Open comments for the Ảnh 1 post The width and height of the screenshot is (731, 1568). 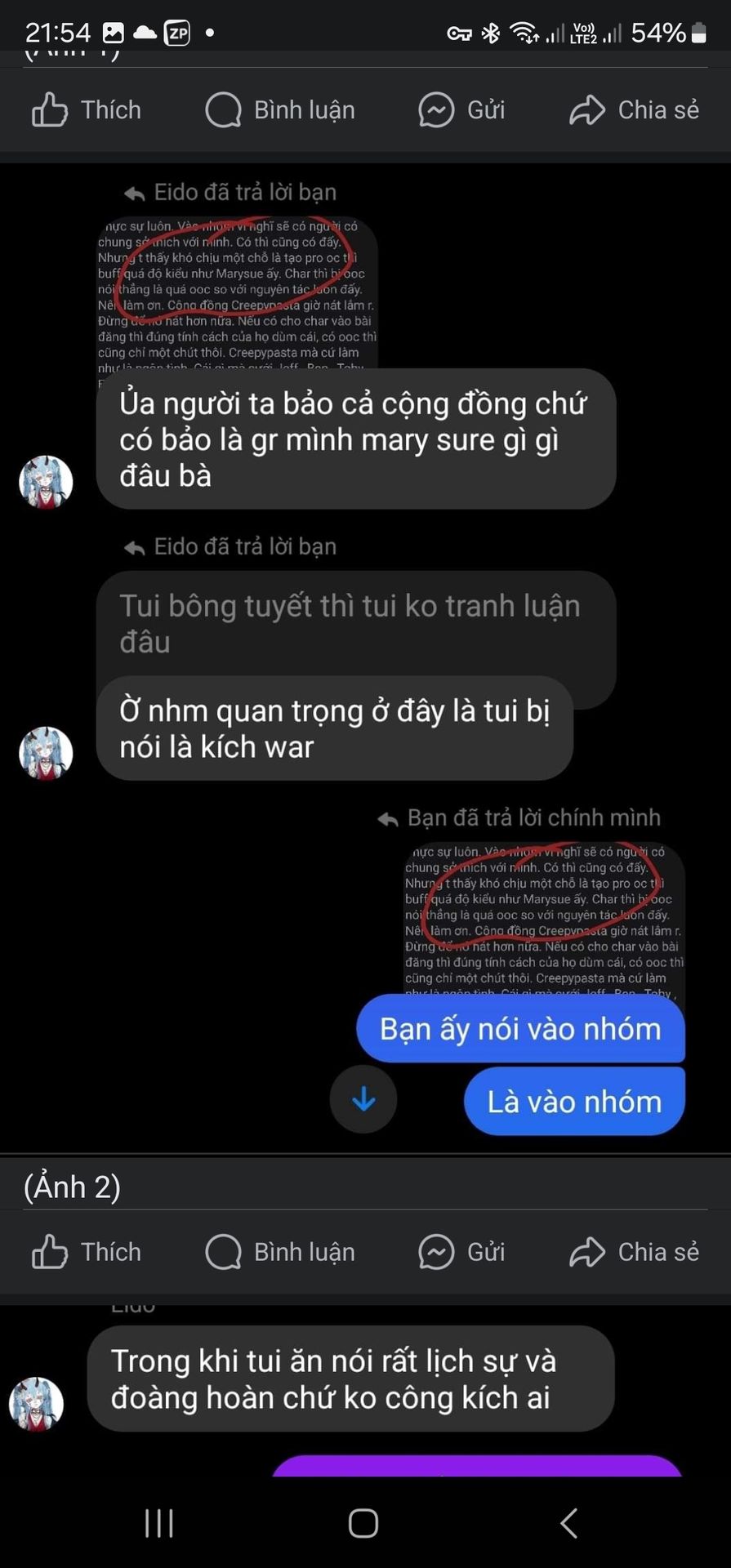click(x=280, y=110)
